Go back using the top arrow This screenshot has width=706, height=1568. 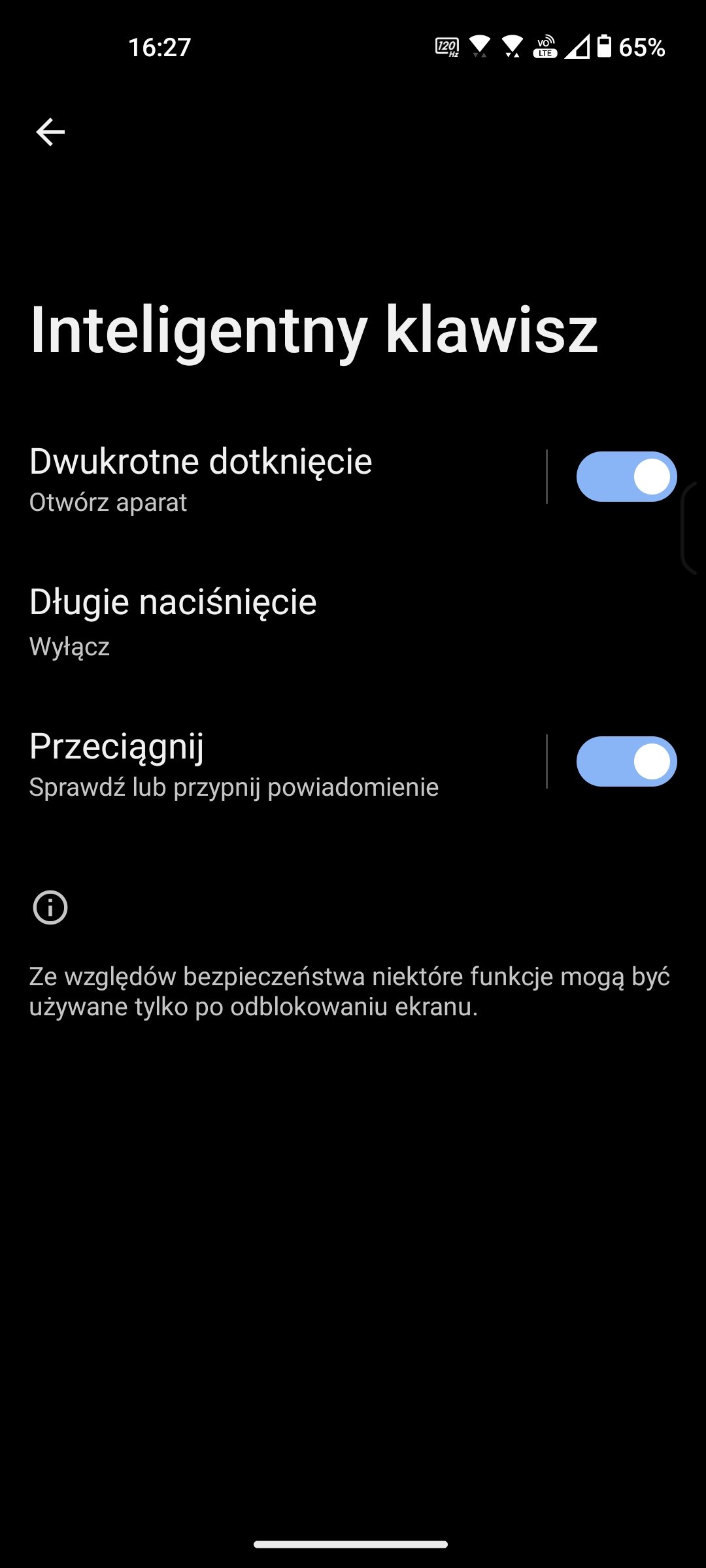point(50,132)
